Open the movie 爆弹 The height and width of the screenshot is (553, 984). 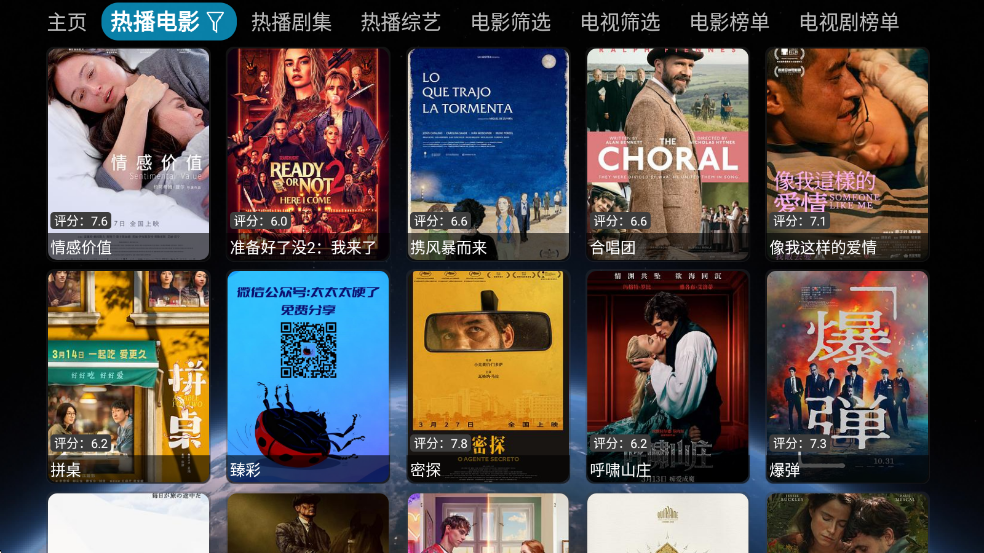(848, 376)
